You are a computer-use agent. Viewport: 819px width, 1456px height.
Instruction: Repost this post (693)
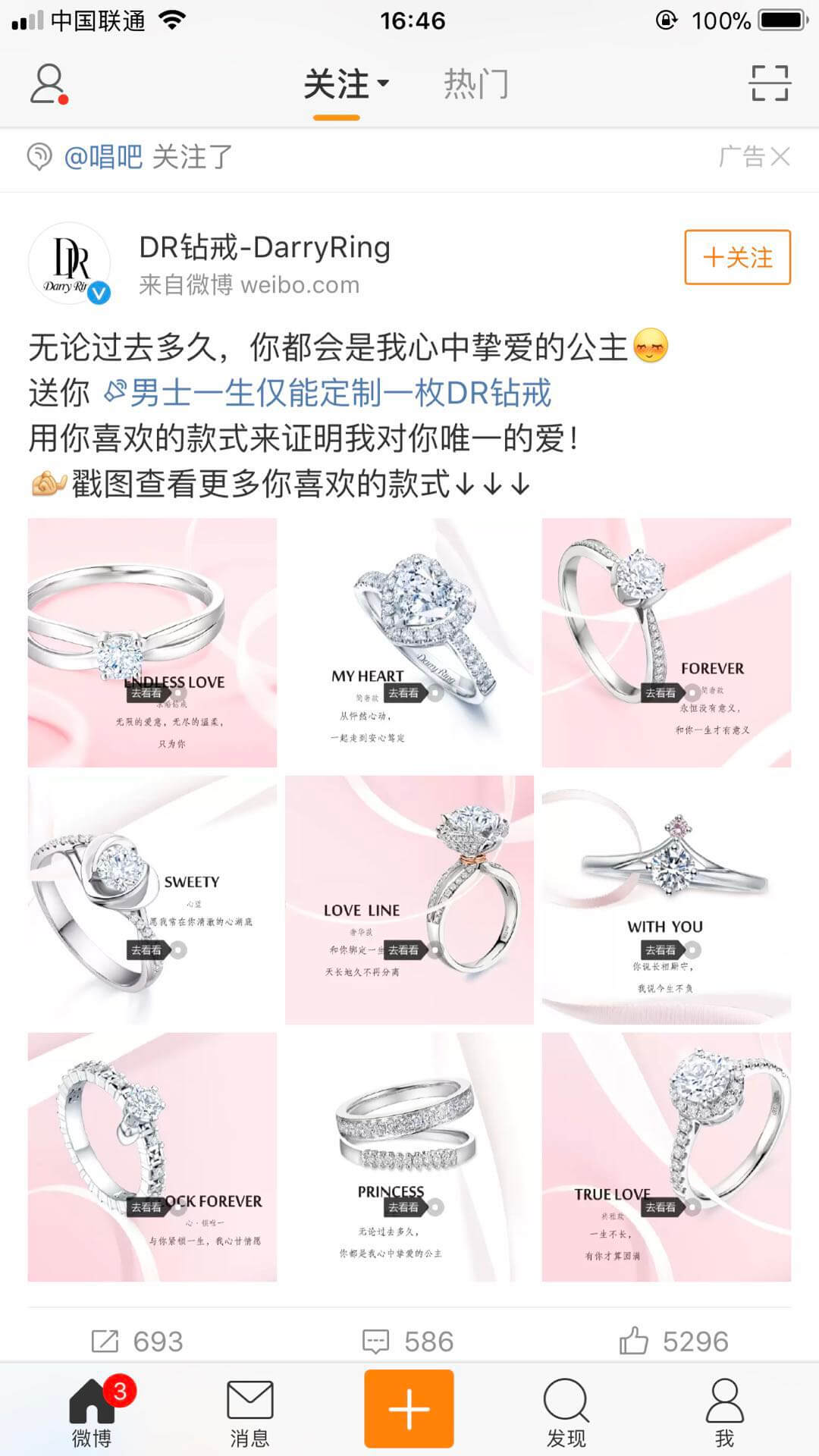click(x=138, y=1341)
